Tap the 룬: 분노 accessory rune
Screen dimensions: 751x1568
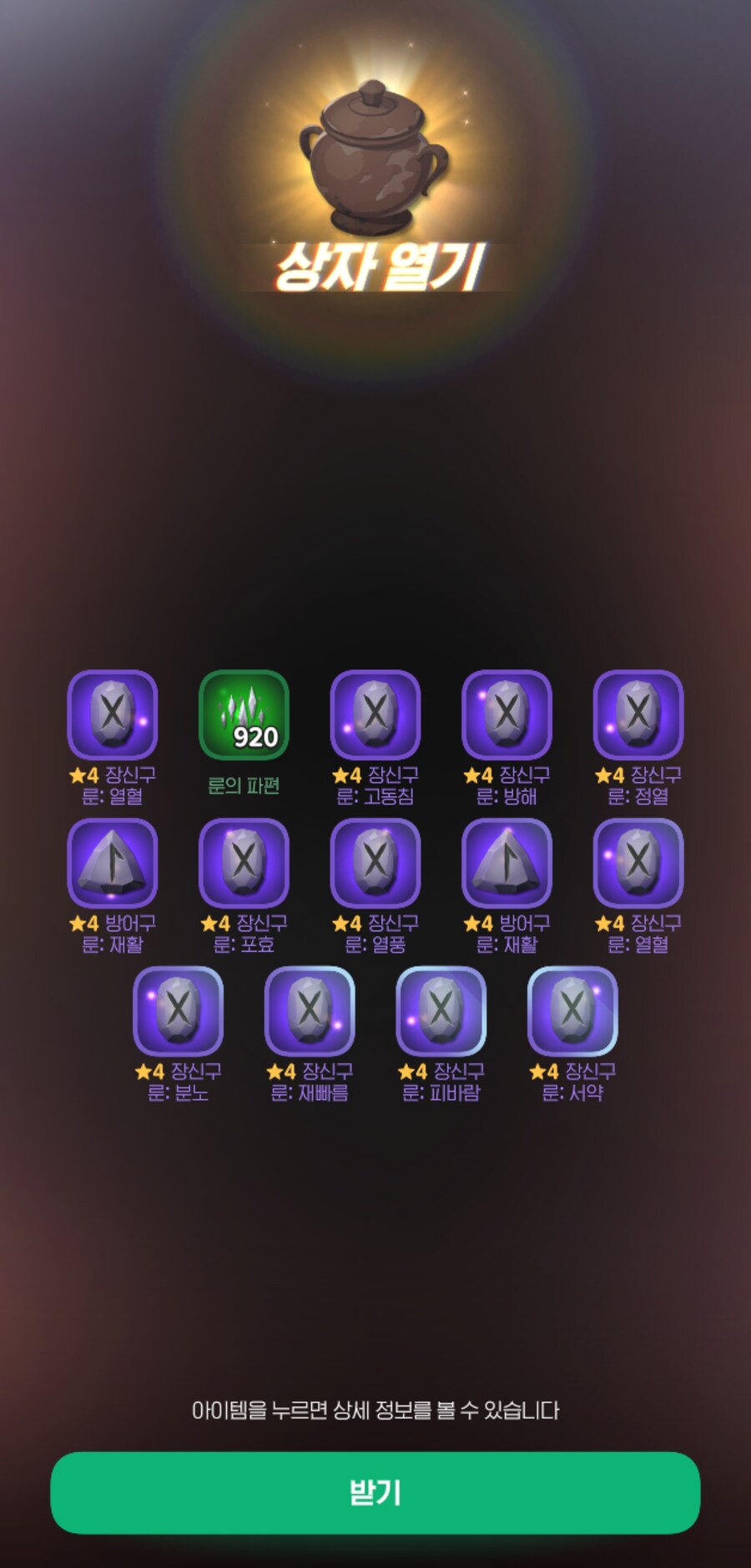(178, 1011)
